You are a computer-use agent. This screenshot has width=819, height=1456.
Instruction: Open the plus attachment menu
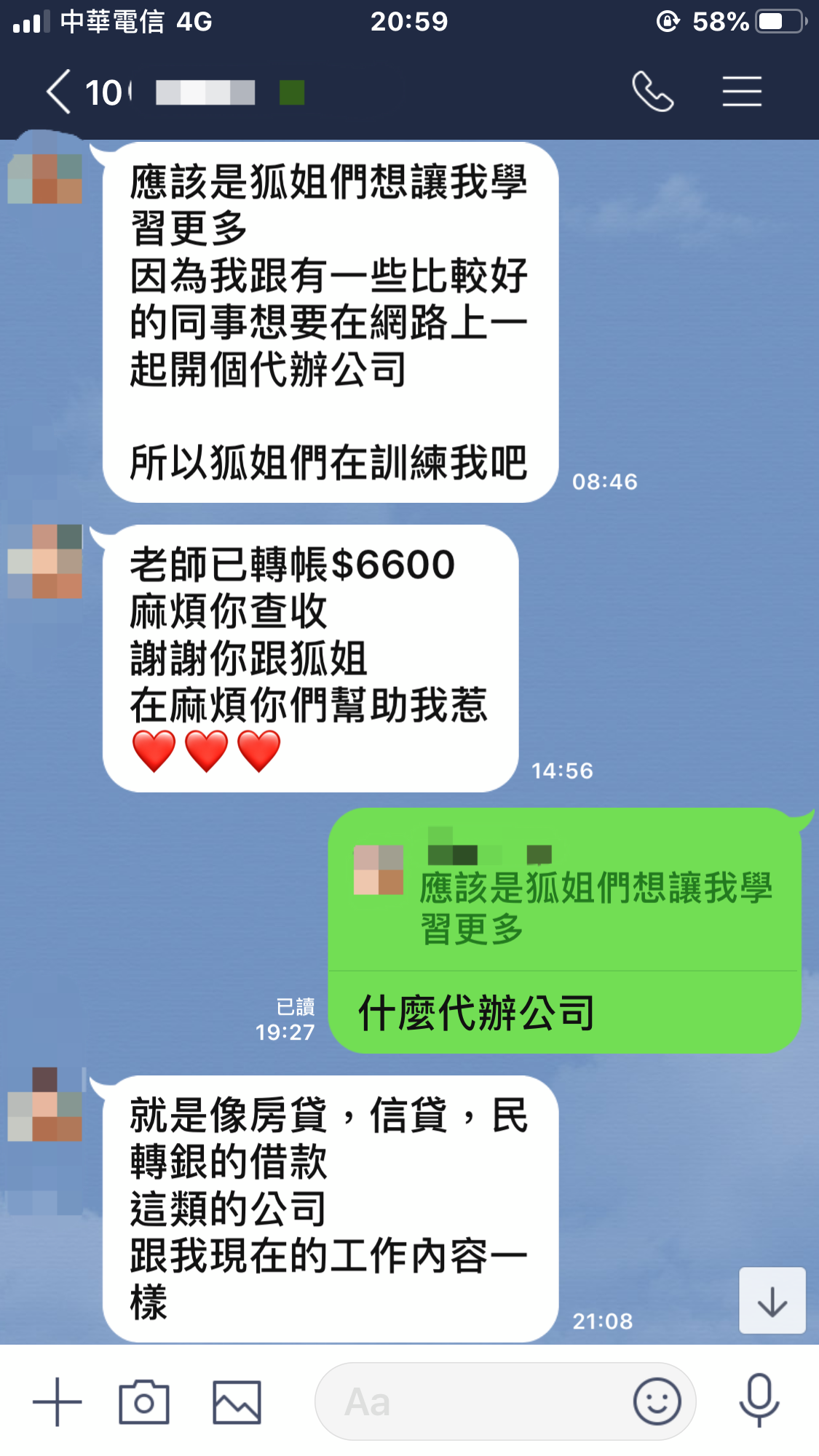[58, 1401]
